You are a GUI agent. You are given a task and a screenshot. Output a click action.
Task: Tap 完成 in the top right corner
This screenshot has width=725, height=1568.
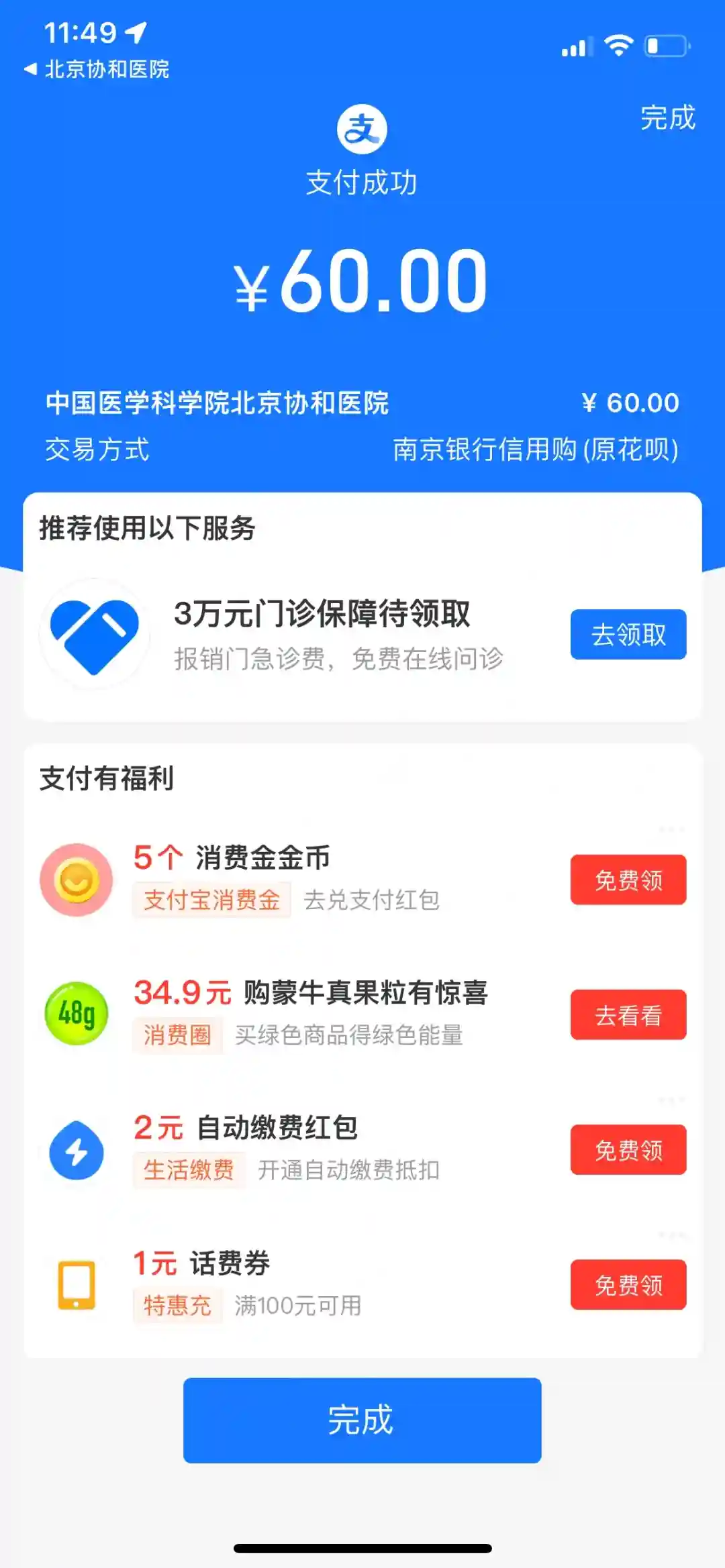(667, 118)
